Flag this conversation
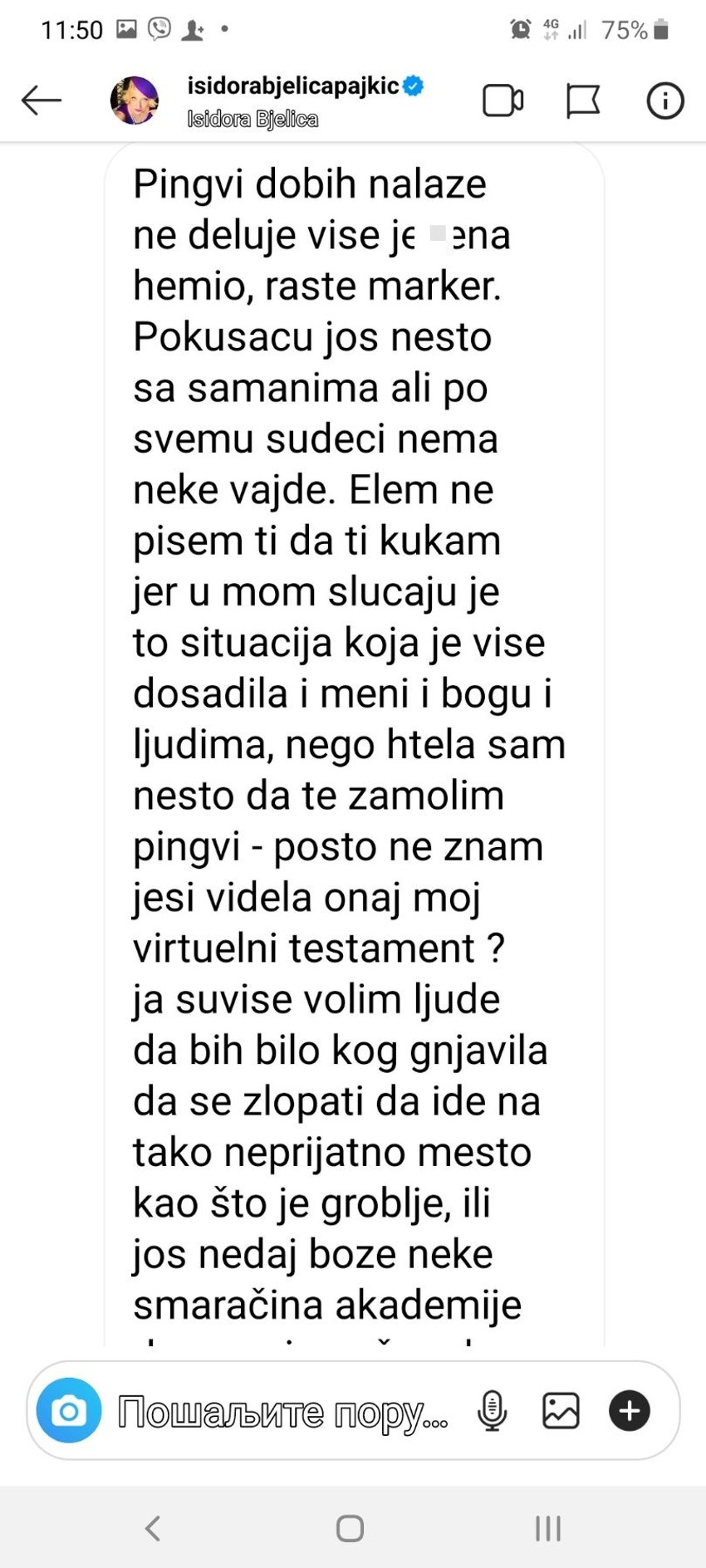706x1568 pixels. [x=582, y=100]
